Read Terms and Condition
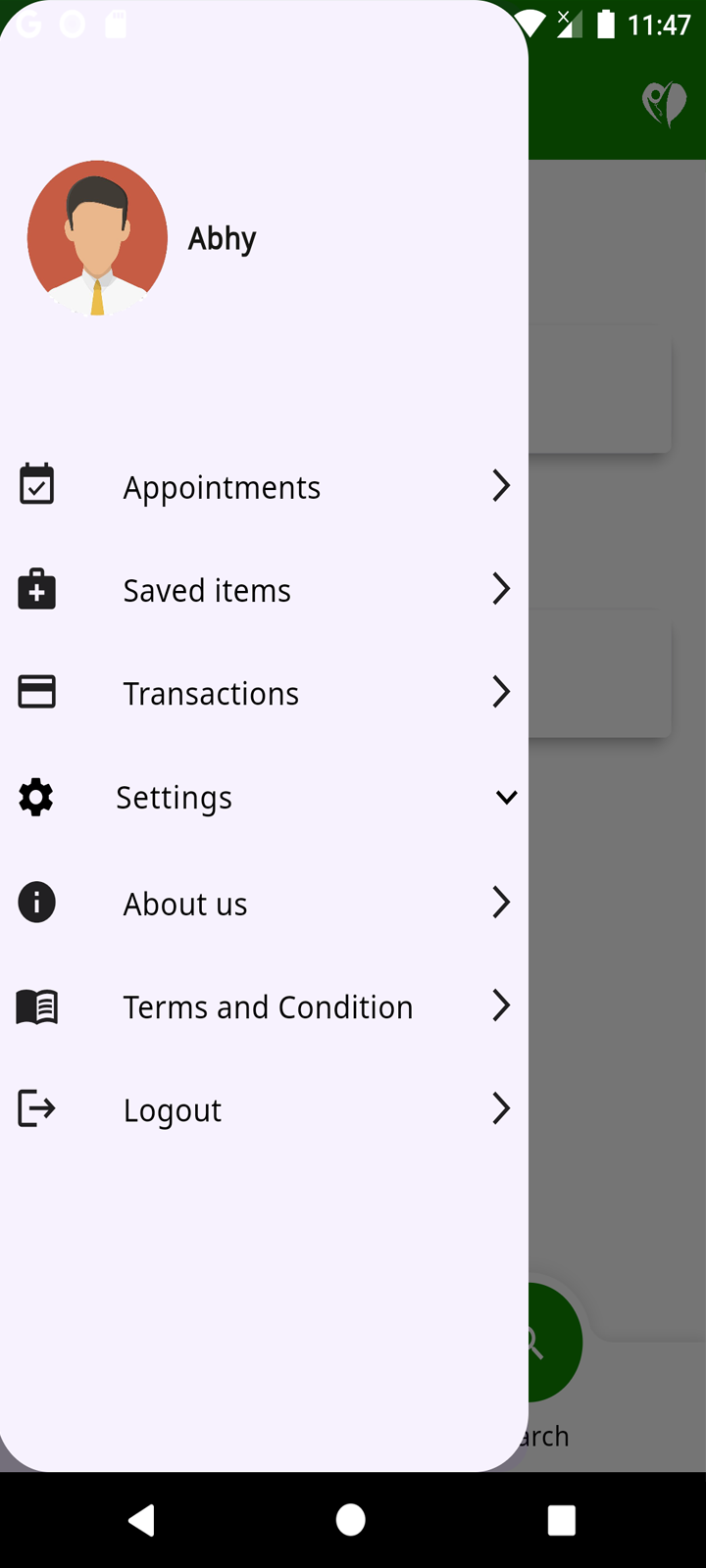706x1568 pixels. [268, 1006]
